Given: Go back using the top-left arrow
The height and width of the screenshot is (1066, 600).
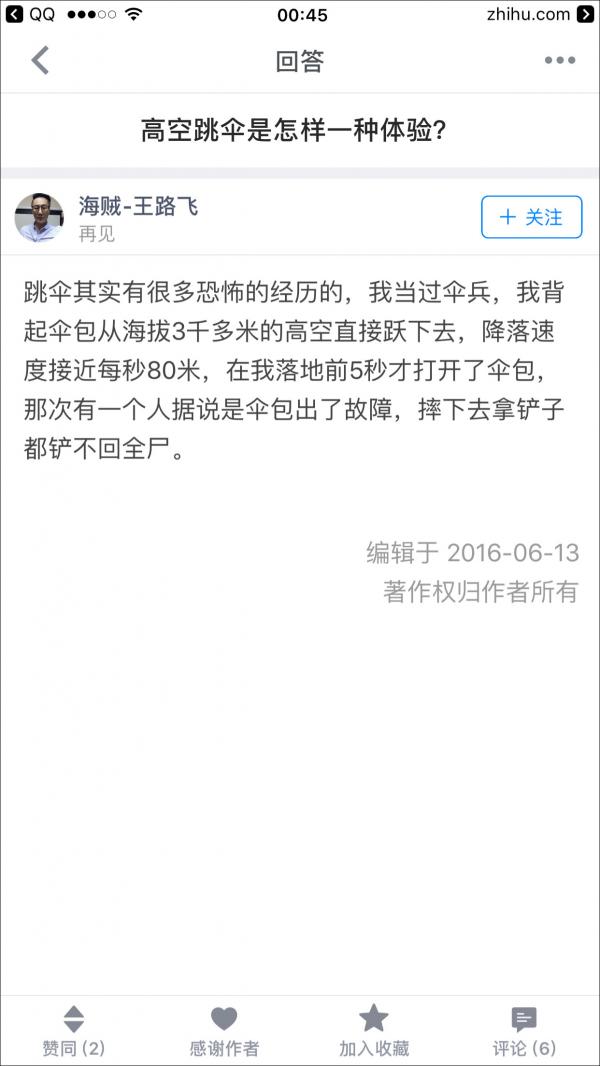Looking at the screenshot, I should click(x=40, y=61).
